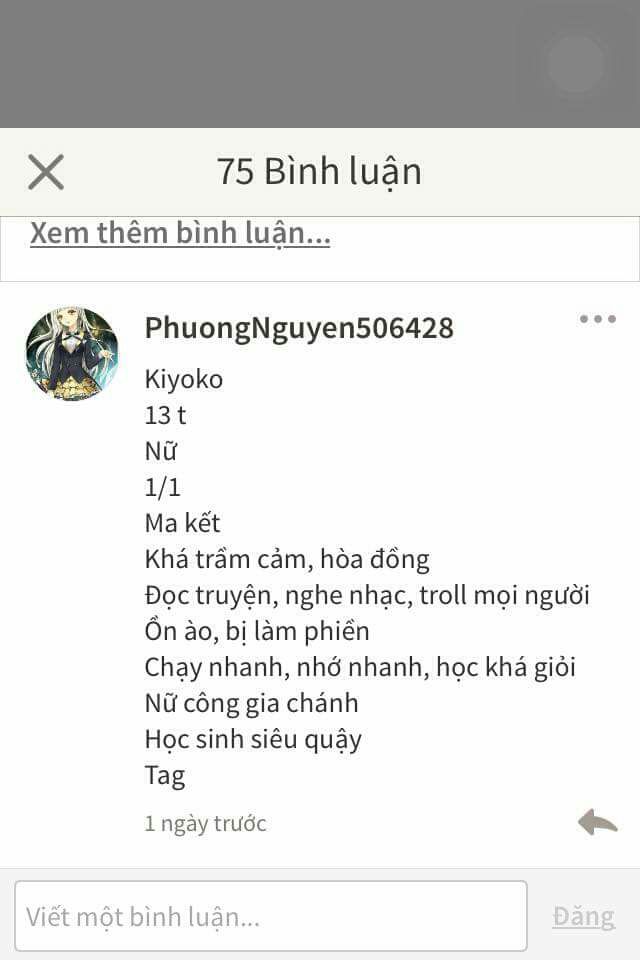This screenshot has height=960, width=640.
Task: Focus the 'Viết một bình luận...' field
Action: [x=270, y=916]
